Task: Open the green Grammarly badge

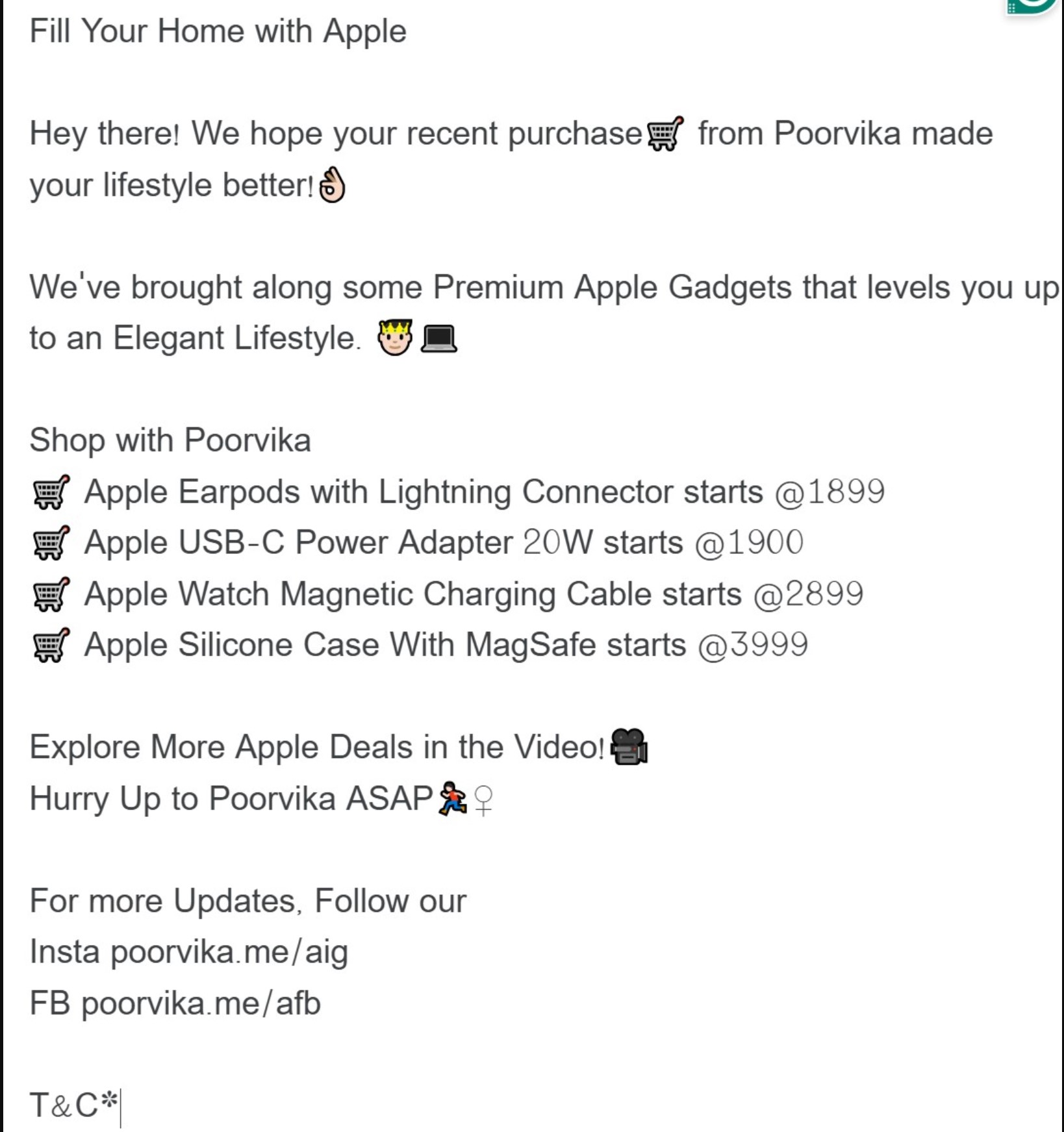Action: (1032, 5)
